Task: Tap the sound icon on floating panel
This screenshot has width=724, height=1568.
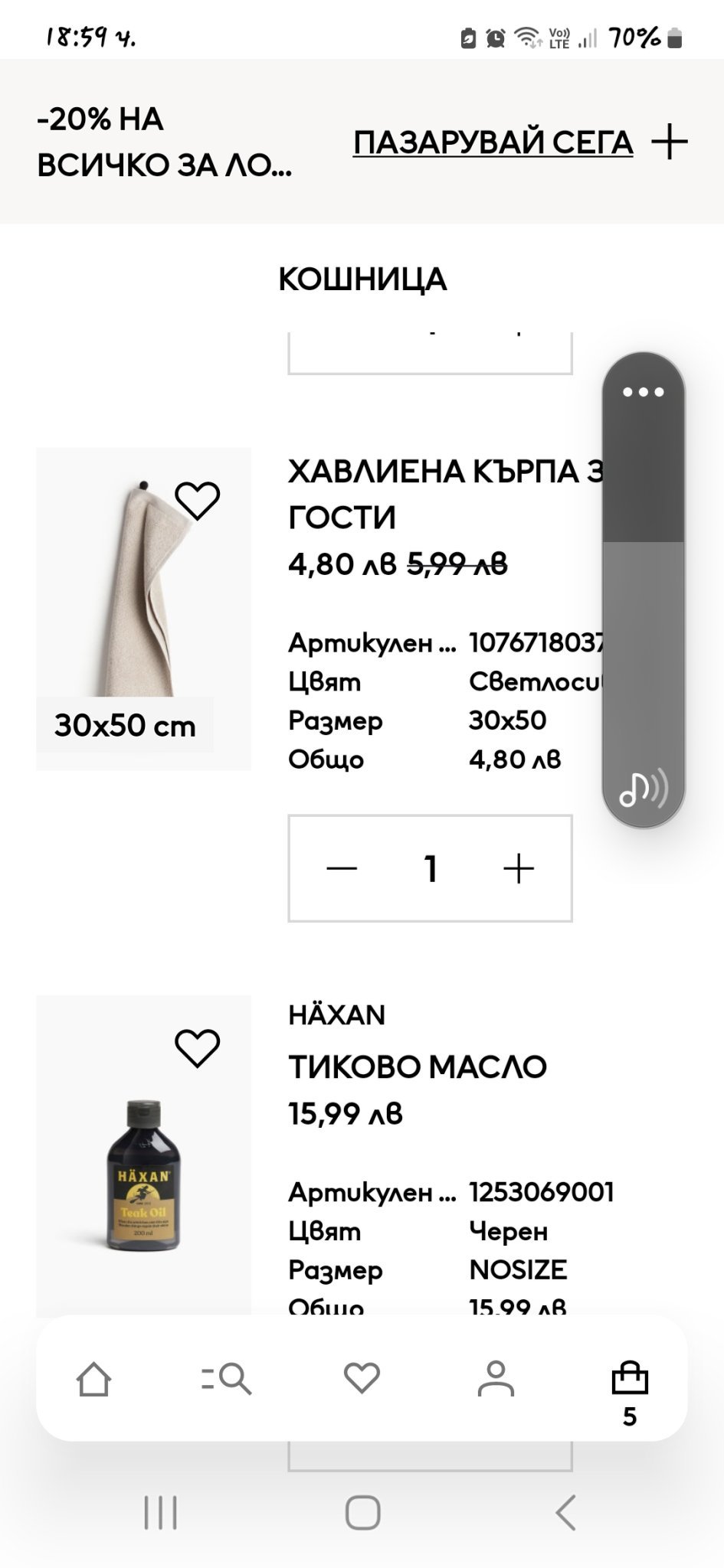Action: click(x=643, y=789)
